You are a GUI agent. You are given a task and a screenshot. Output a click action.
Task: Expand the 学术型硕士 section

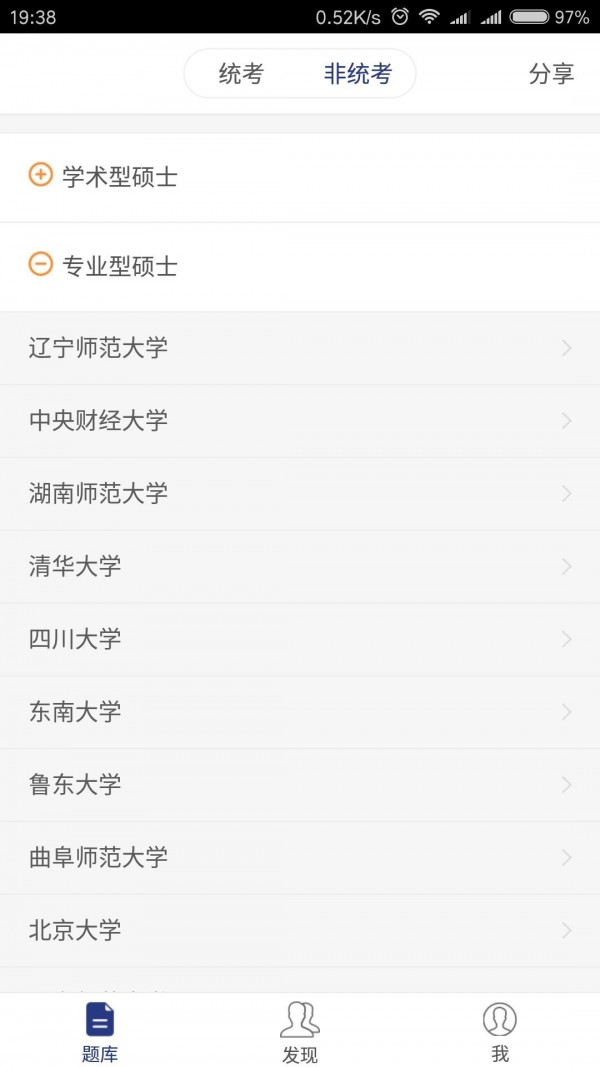104,177
